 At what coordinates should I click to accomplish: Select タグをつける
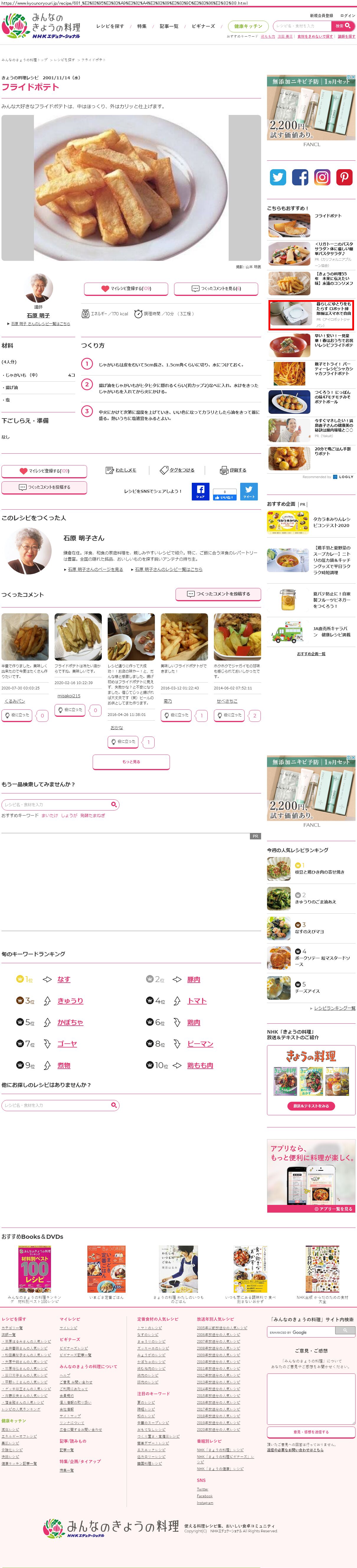pos(177,470)
